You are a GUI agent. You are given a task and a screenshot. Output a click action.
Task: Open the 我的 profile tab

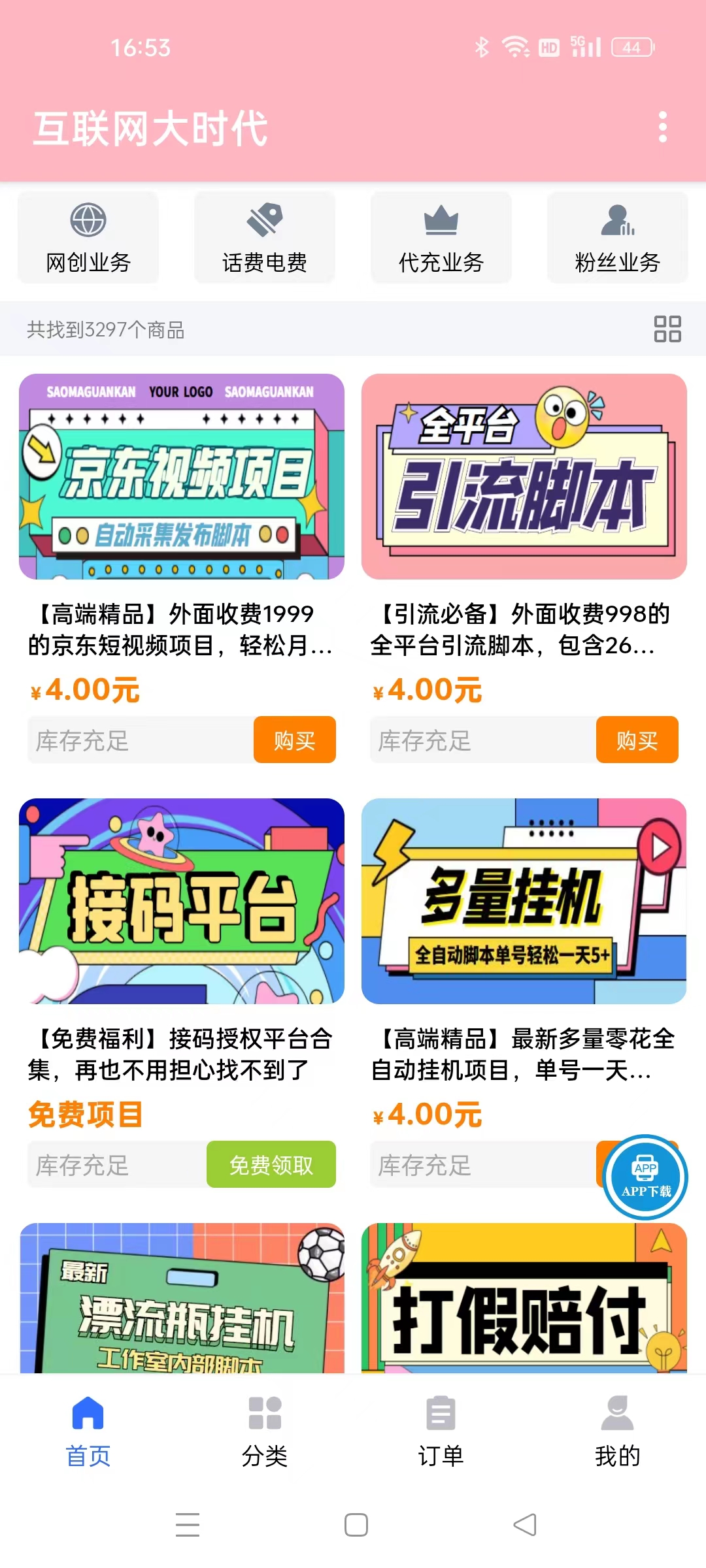[x=618, y=1431]
